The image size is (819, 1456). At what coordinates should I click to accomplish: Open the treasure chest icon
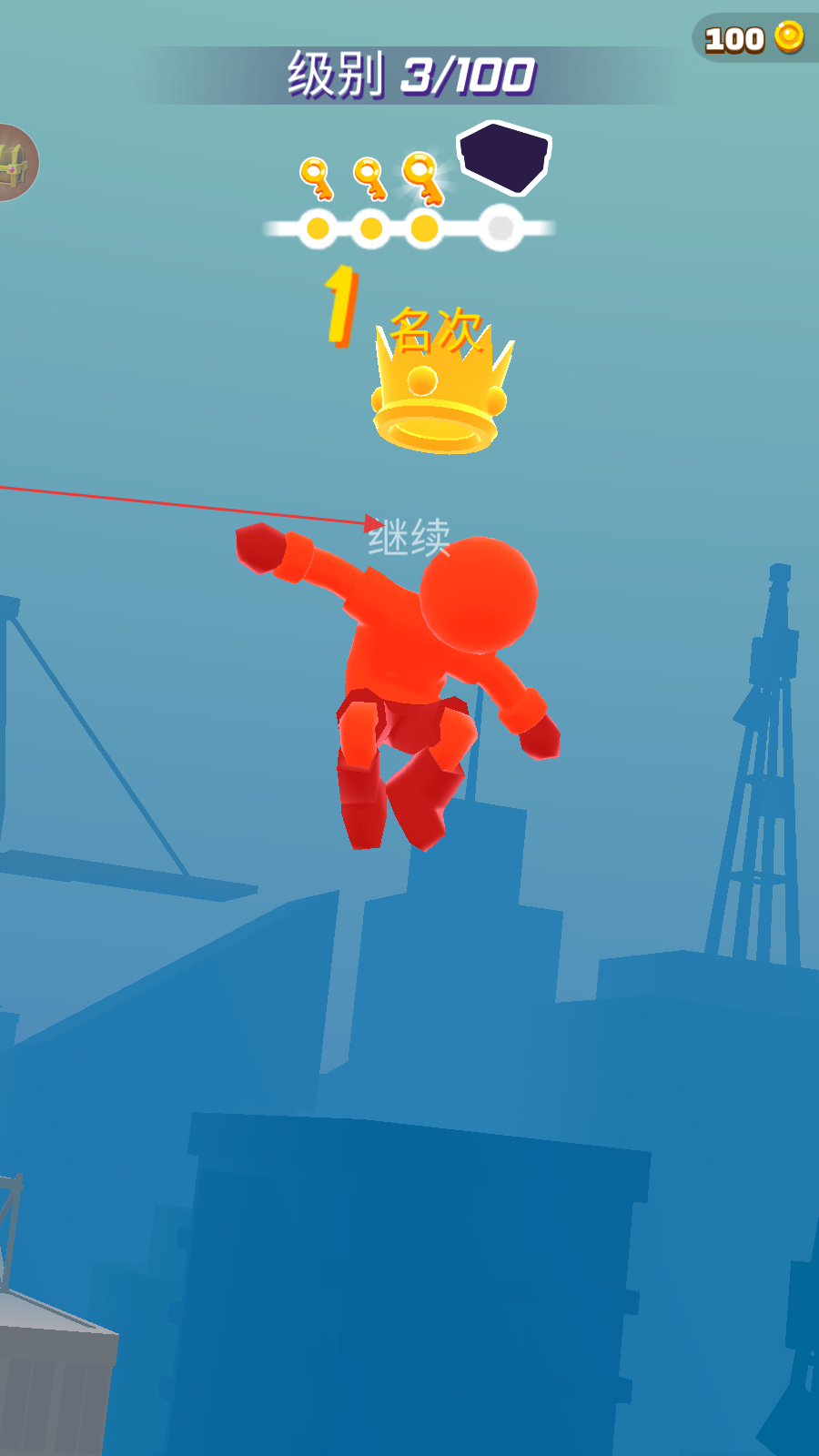[14, 163]
